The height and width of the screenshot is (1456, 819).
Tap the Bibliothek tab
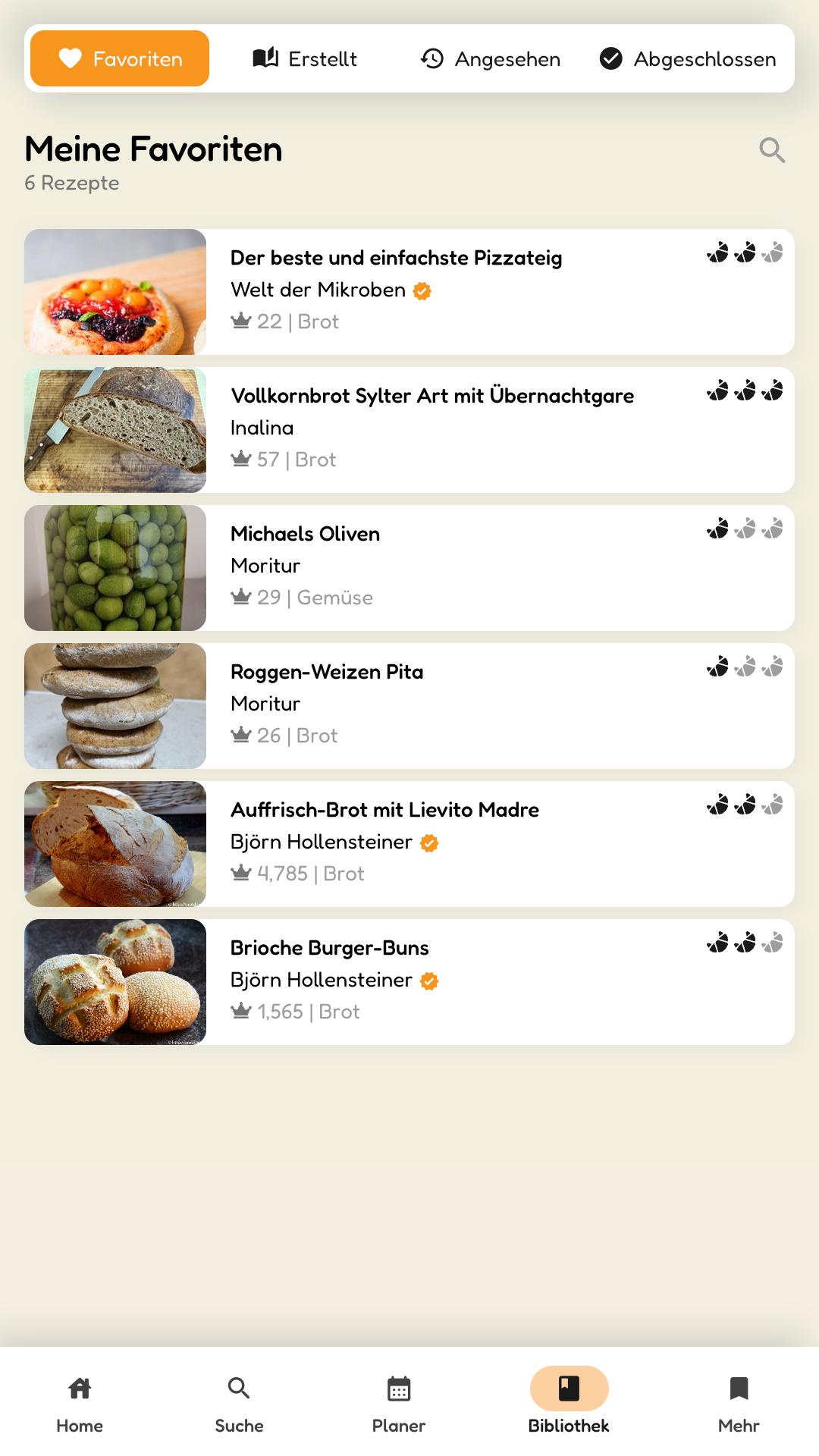click(x=569, y=1403)
